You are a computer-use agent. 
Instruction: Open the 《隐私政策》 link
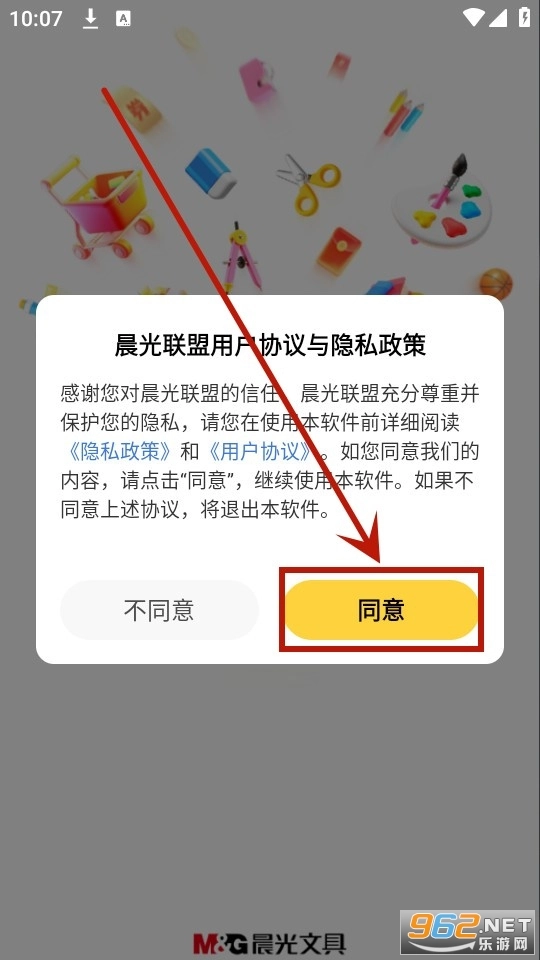tap(118, 452)
